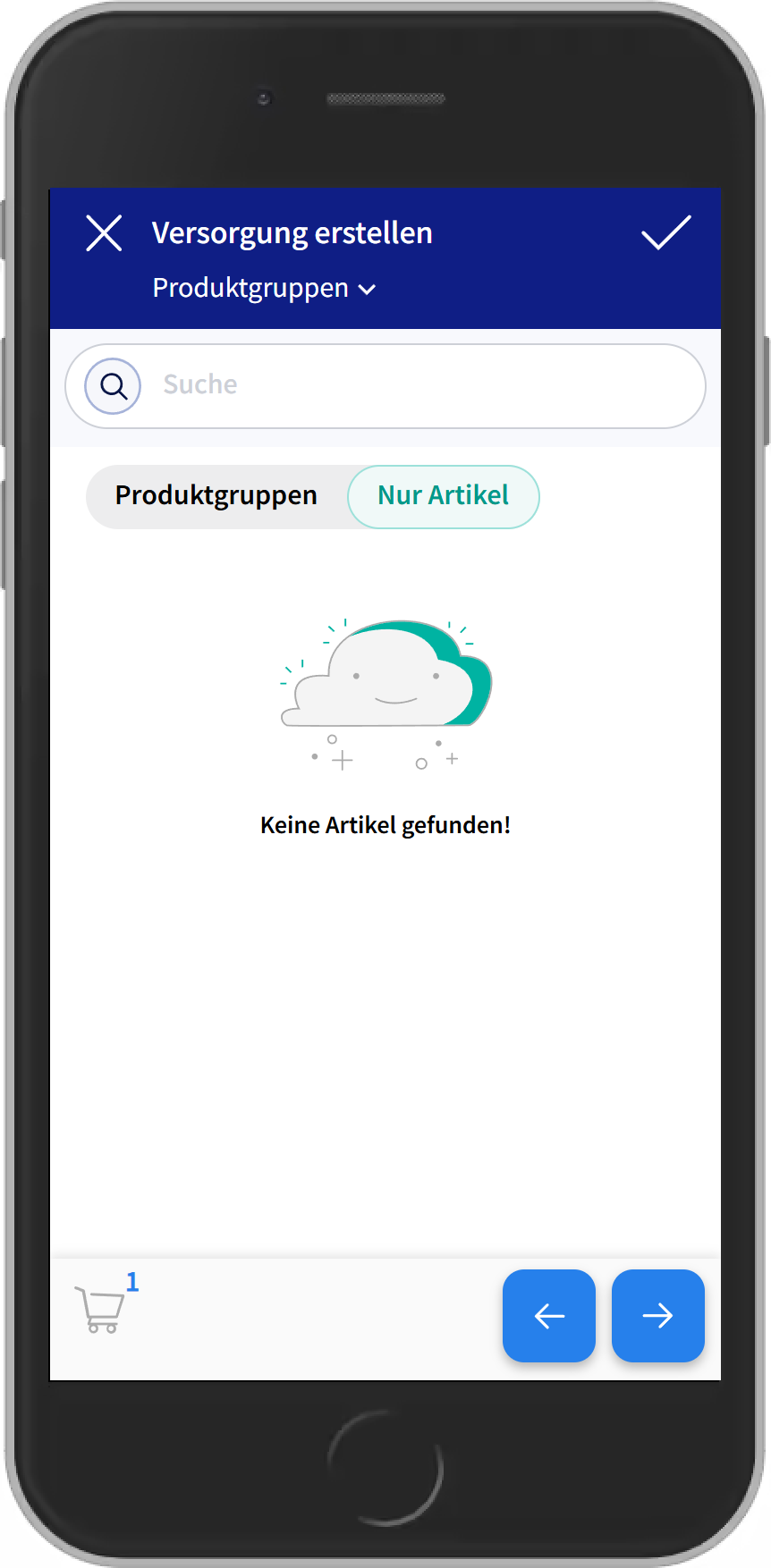
Task: Focus the Suche search field
Action: click(420, 385)
